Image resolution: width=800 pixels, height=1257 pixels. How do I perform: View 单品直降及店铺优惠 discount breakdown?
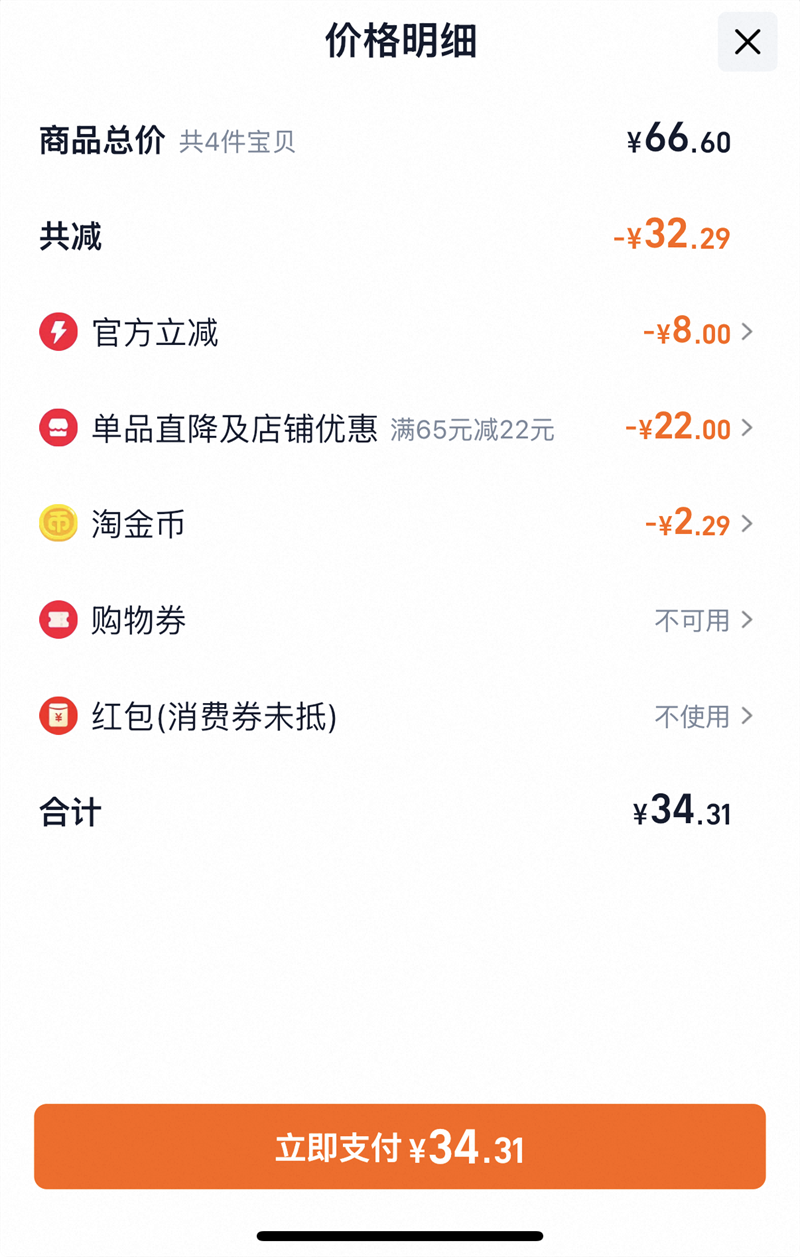690,429
